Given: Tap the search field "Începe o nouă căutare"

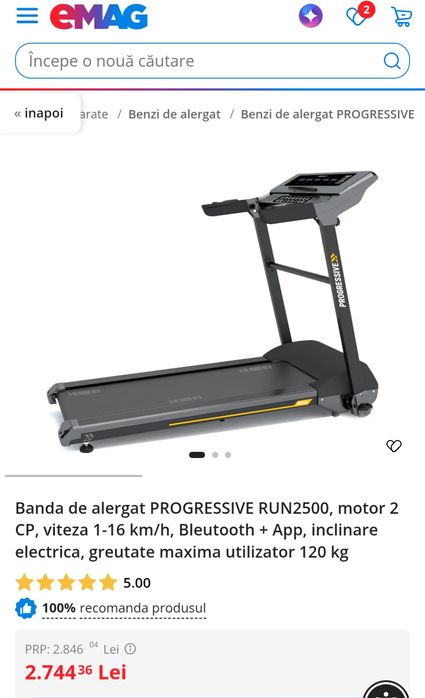Looking at the screenshot, I should 212,61.
